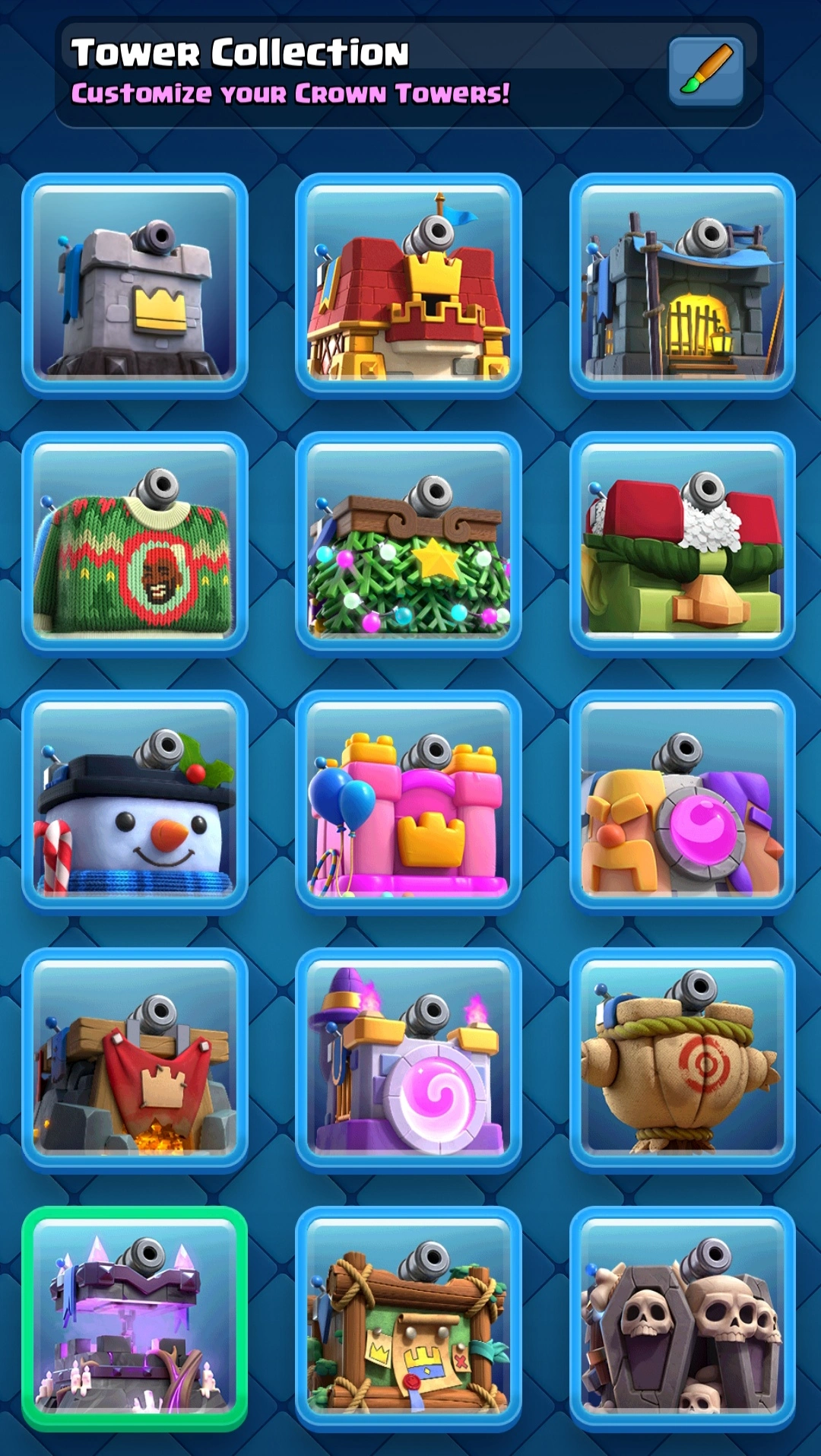The width and height of the screenshot is (821, 1456).
Task: Select the red banner lava tower skin
Action: (135, 1061)
